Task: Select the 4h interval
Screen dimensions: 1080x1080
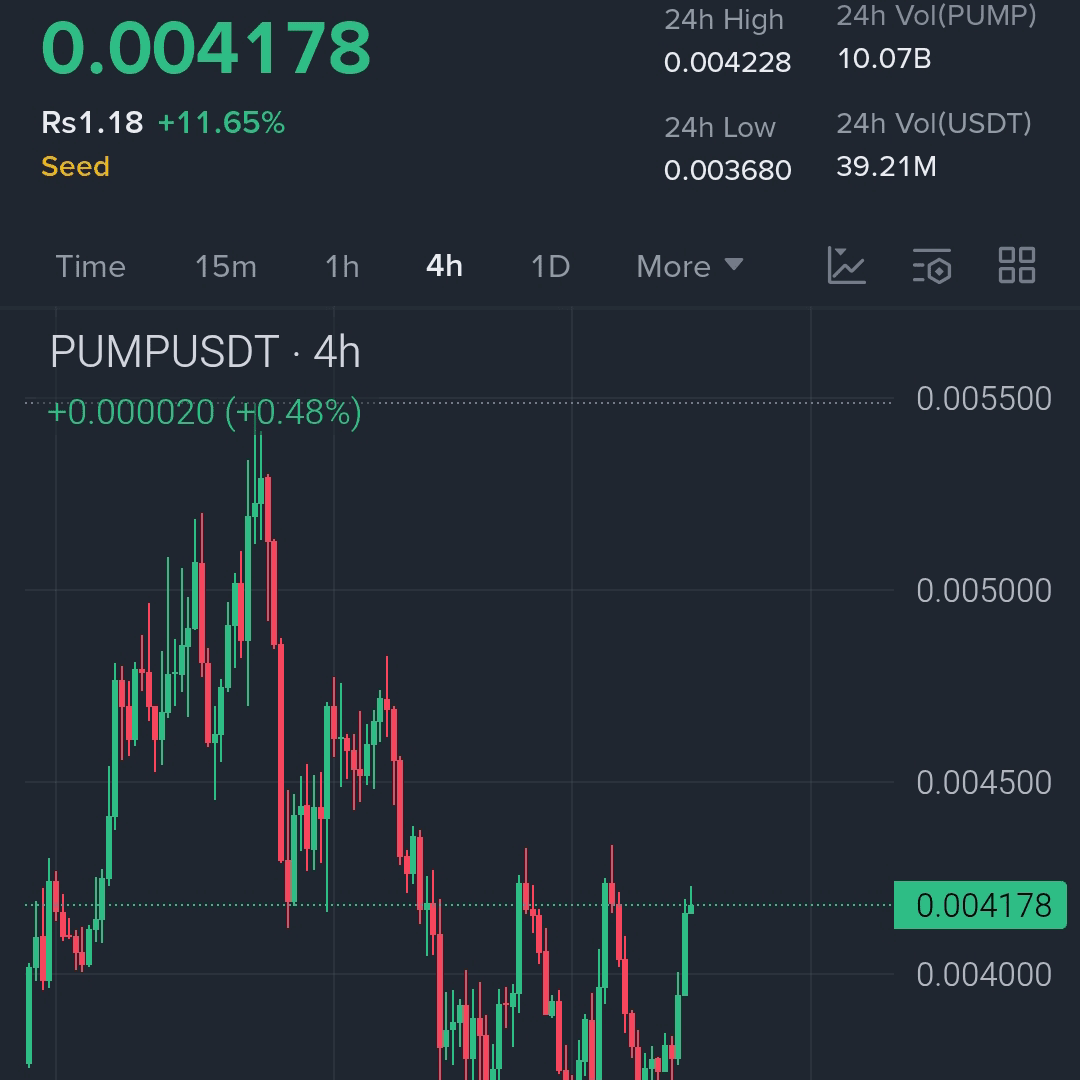Action: click(x=444, y=266)
